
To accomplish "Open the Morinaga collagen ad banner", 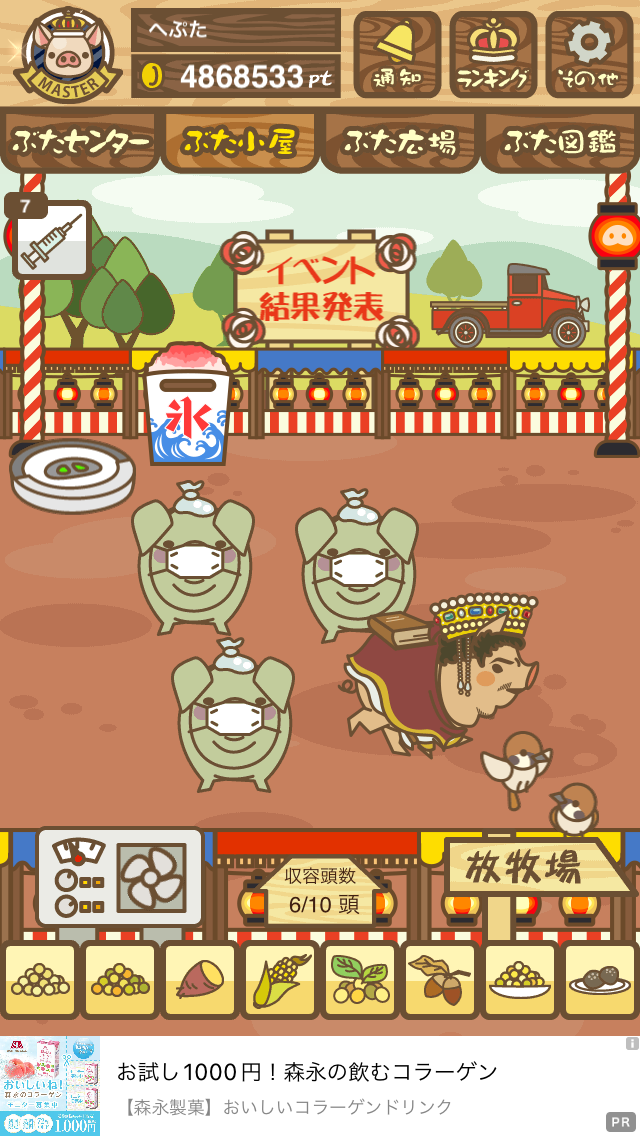I will 320,1086.
